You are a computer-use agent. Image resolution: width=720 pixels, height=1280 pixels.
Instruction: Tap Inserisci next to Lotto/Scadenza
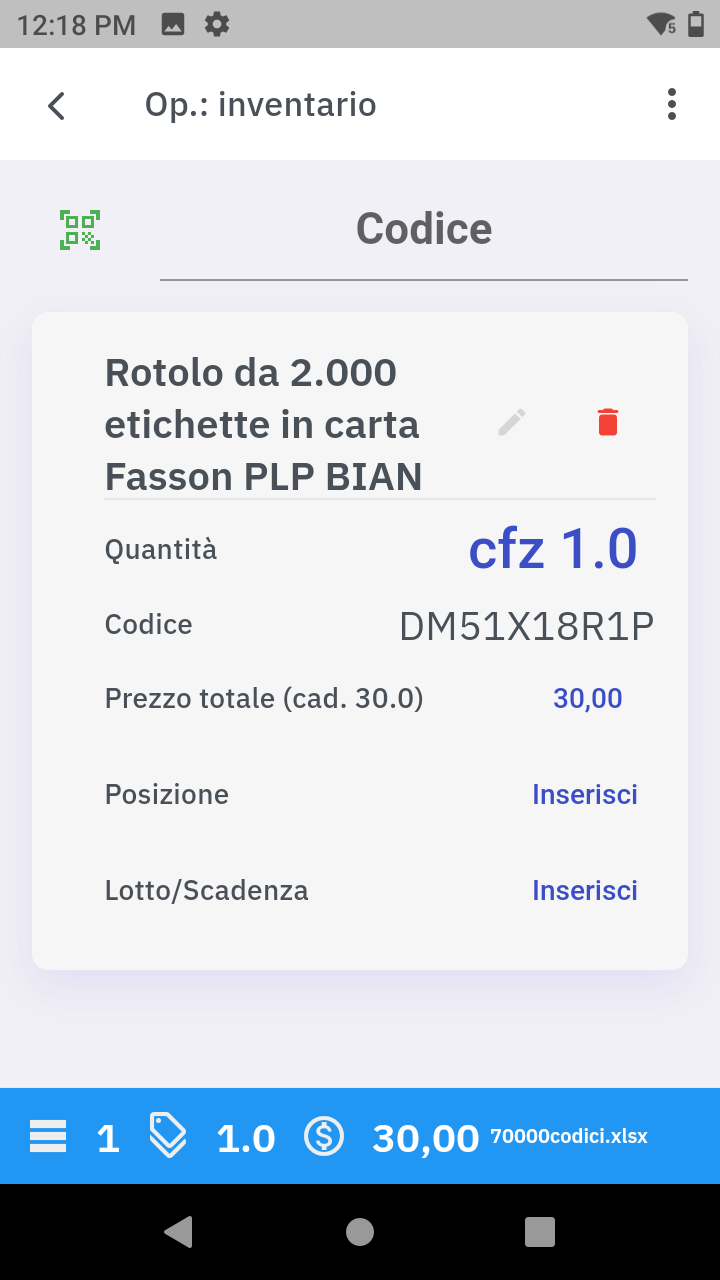tap(585, 891)
